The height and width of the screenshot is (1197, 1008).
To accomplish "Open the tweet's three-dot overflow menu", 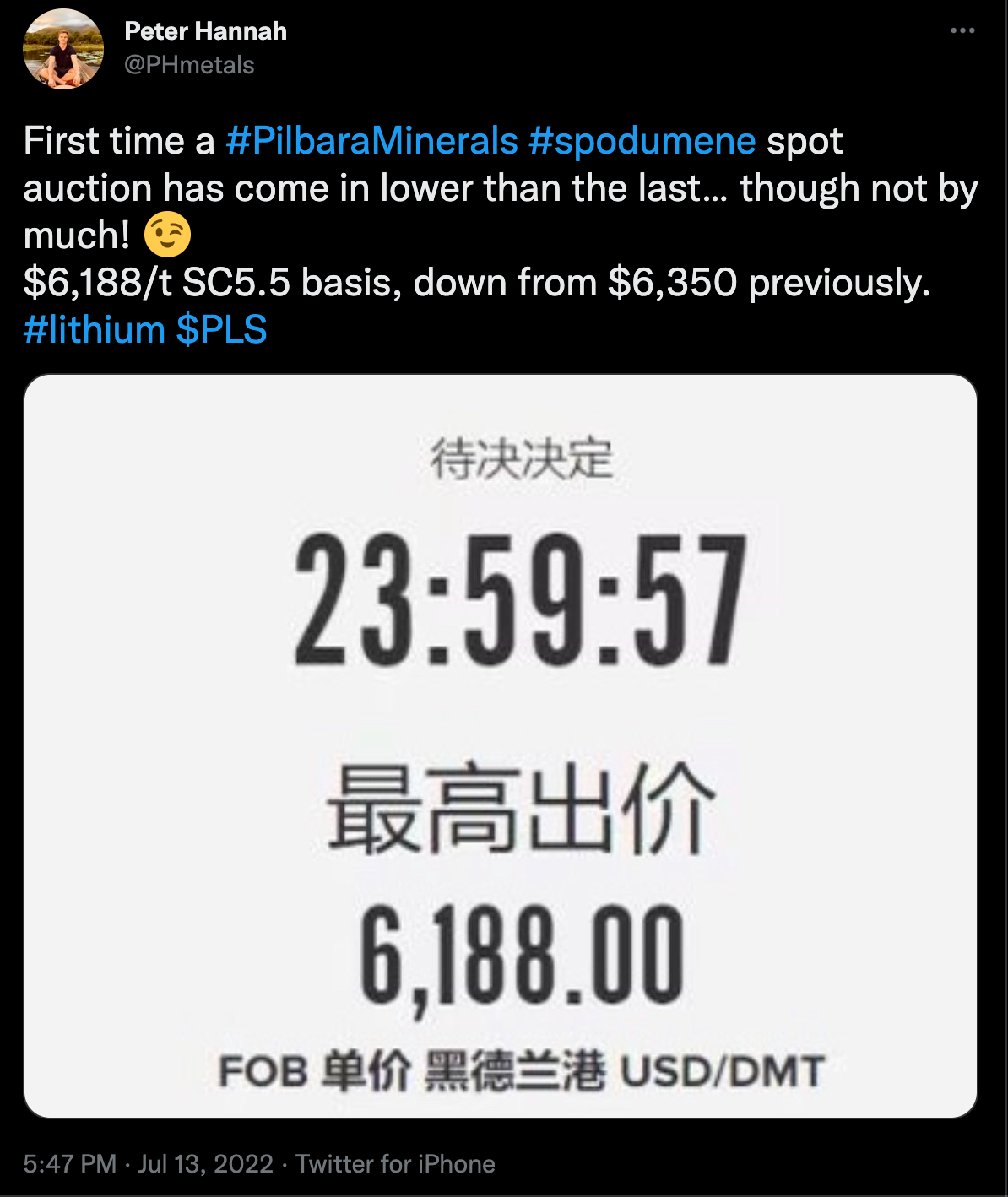I will [962, 31].
